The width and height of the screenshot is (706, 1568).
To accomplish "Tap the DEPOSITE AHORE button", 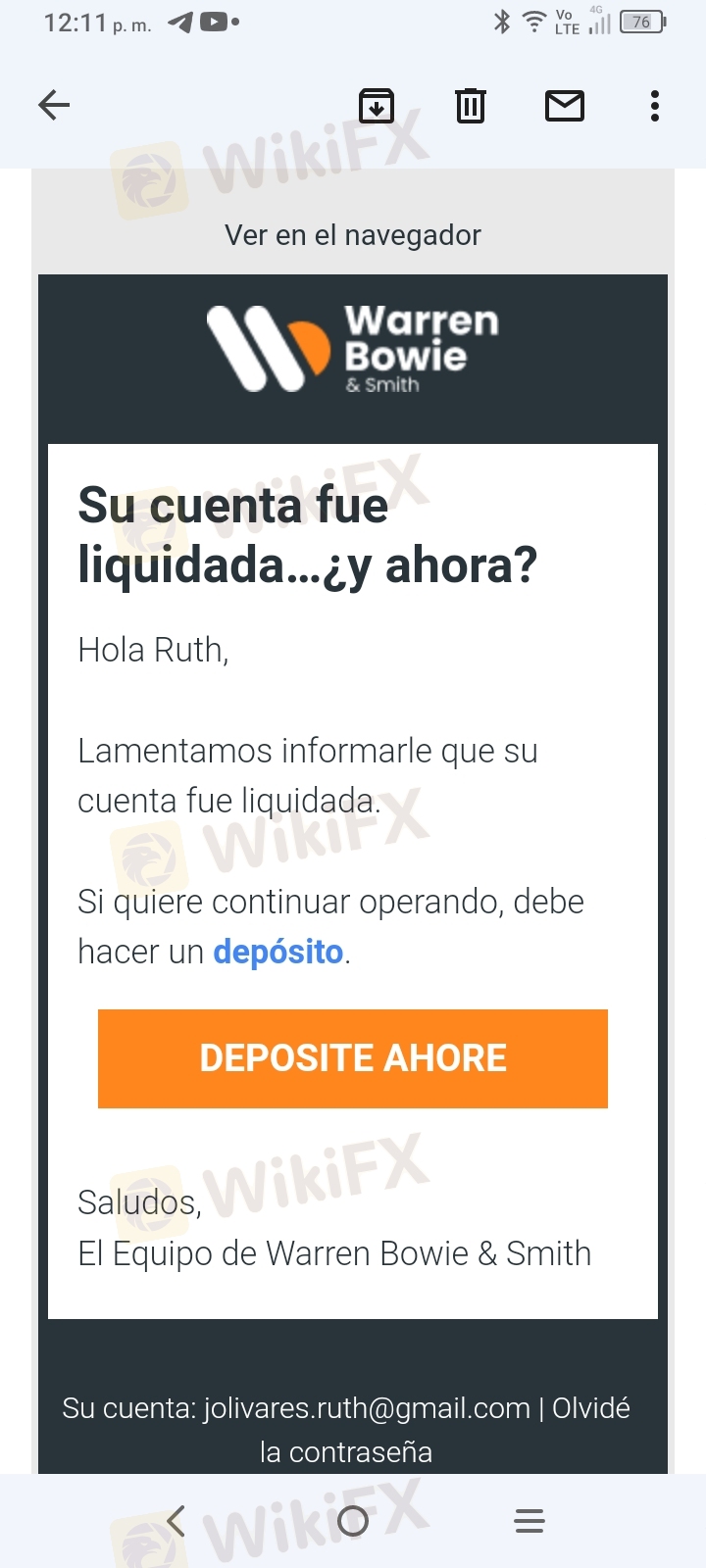I will [353, 1058].
